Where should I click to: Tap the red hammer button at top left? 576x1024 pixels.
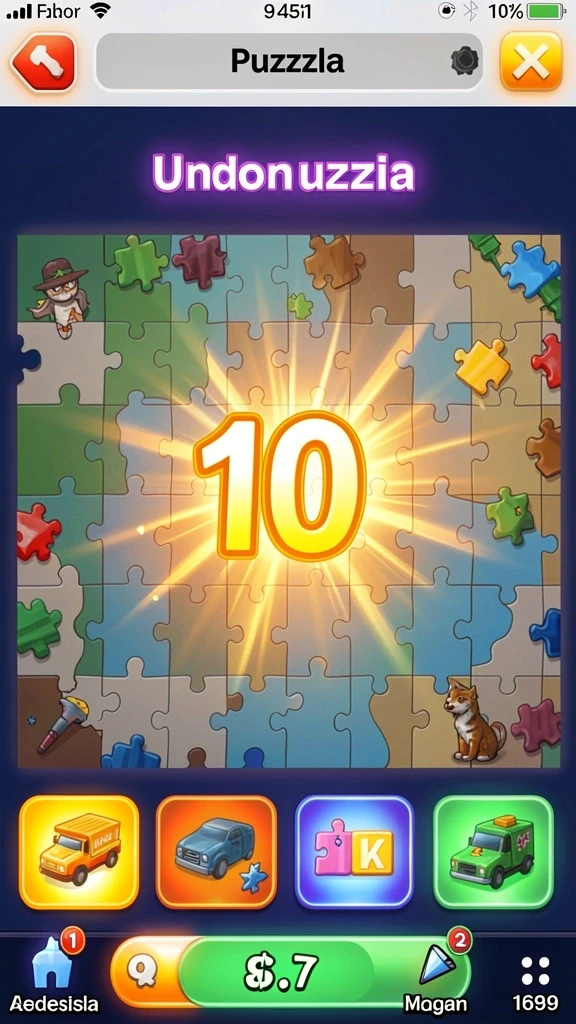point(43,62)
